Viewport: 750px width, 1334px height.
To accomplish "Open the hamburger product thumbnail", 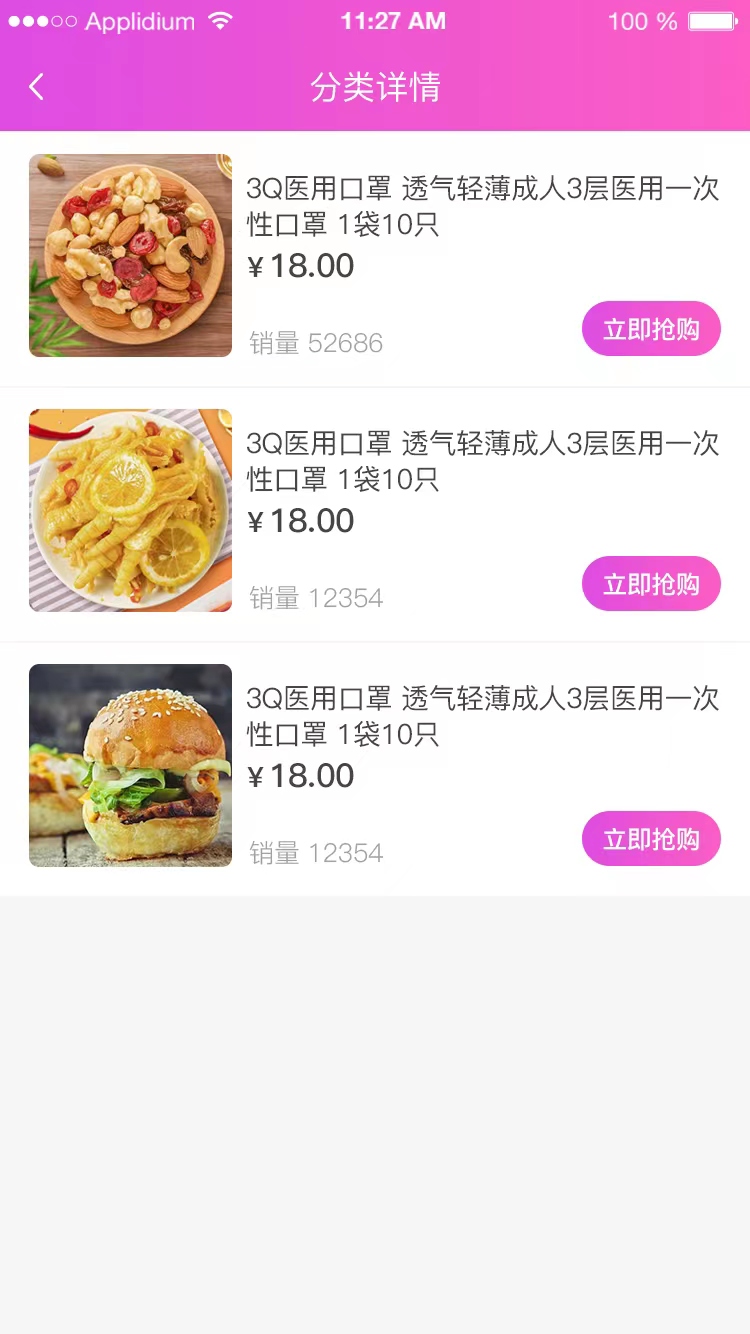I will 130,766.
